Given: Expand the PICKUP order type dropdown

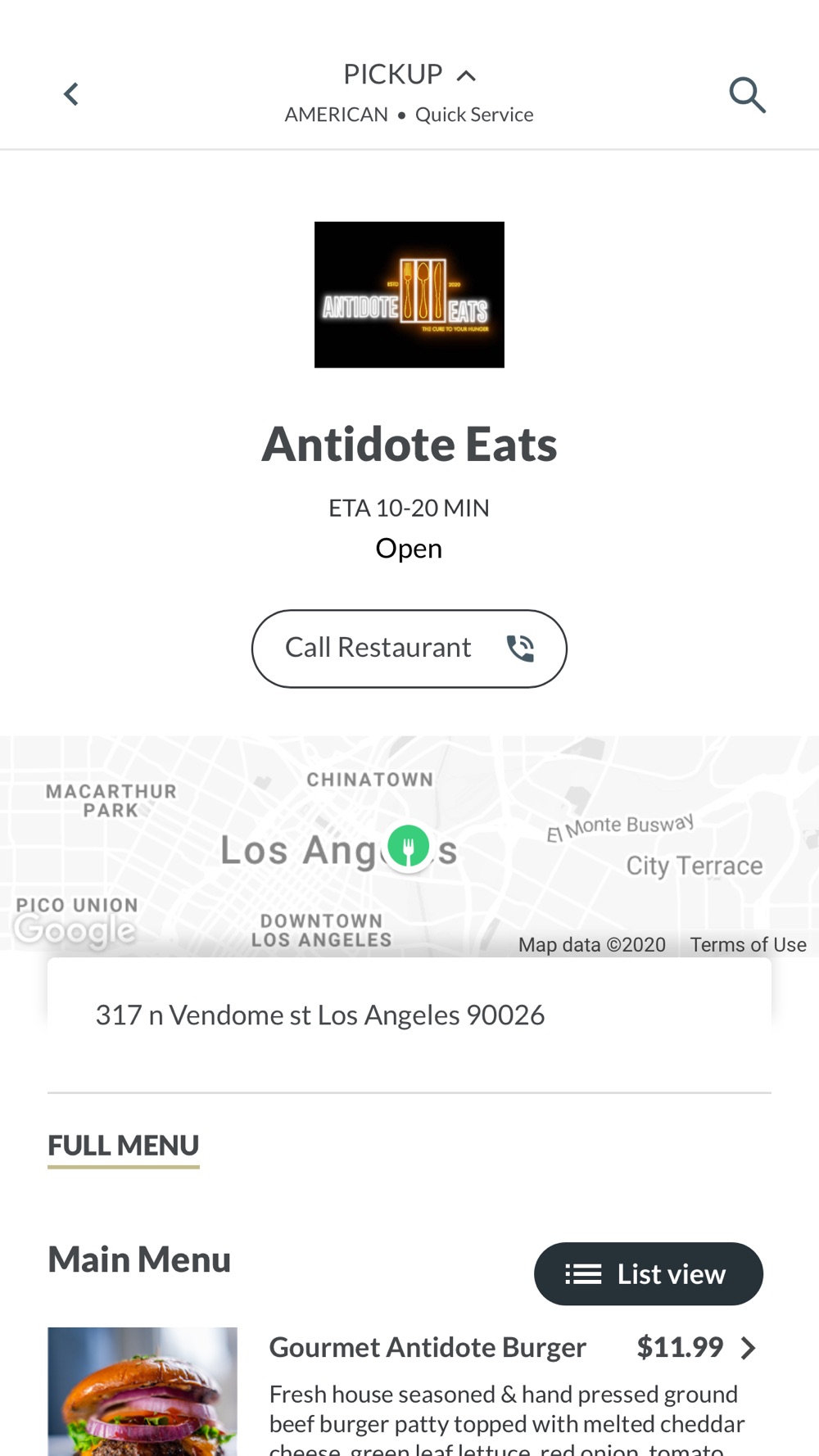Looking at the screenshot, I should [x=409, y=75].
